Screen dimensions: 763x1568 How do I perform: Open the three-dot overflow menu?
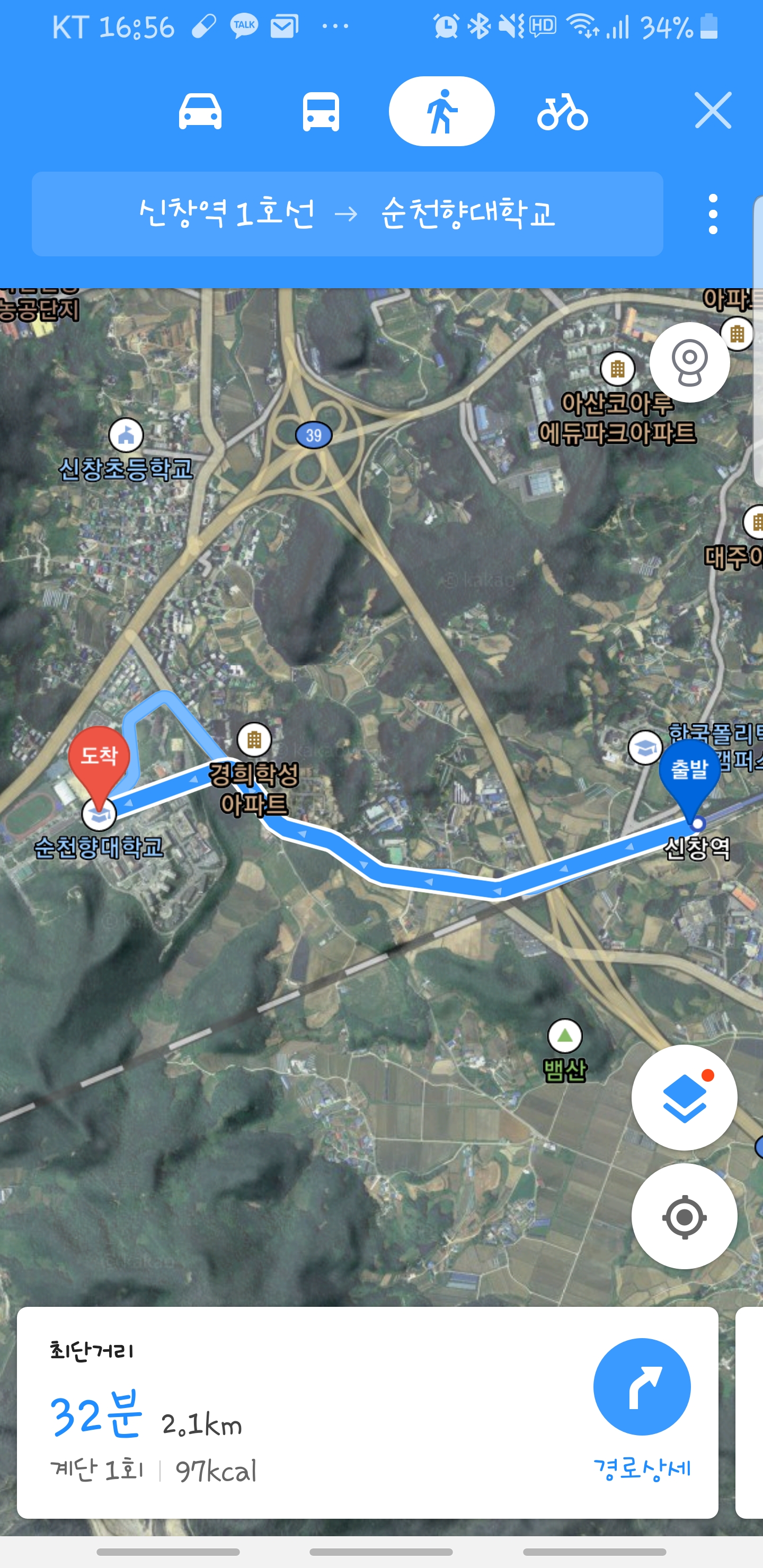[713, 213]
